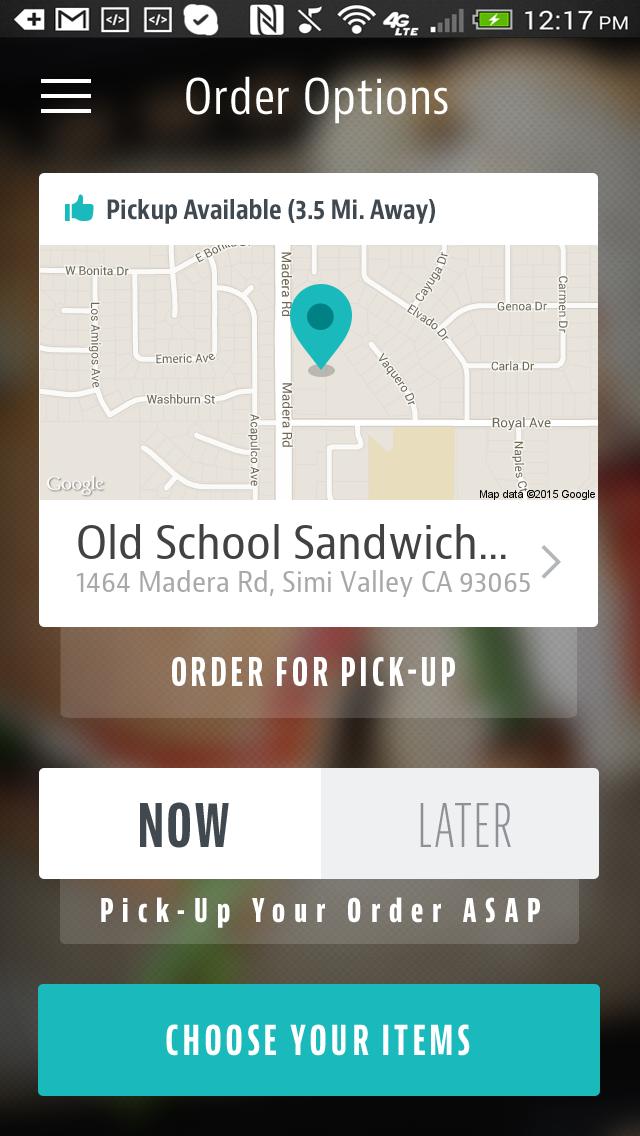Tap the CHOOSE YOUR ITEMS button
This screenshot has width=640, height=1136.
pos(318,1040)
